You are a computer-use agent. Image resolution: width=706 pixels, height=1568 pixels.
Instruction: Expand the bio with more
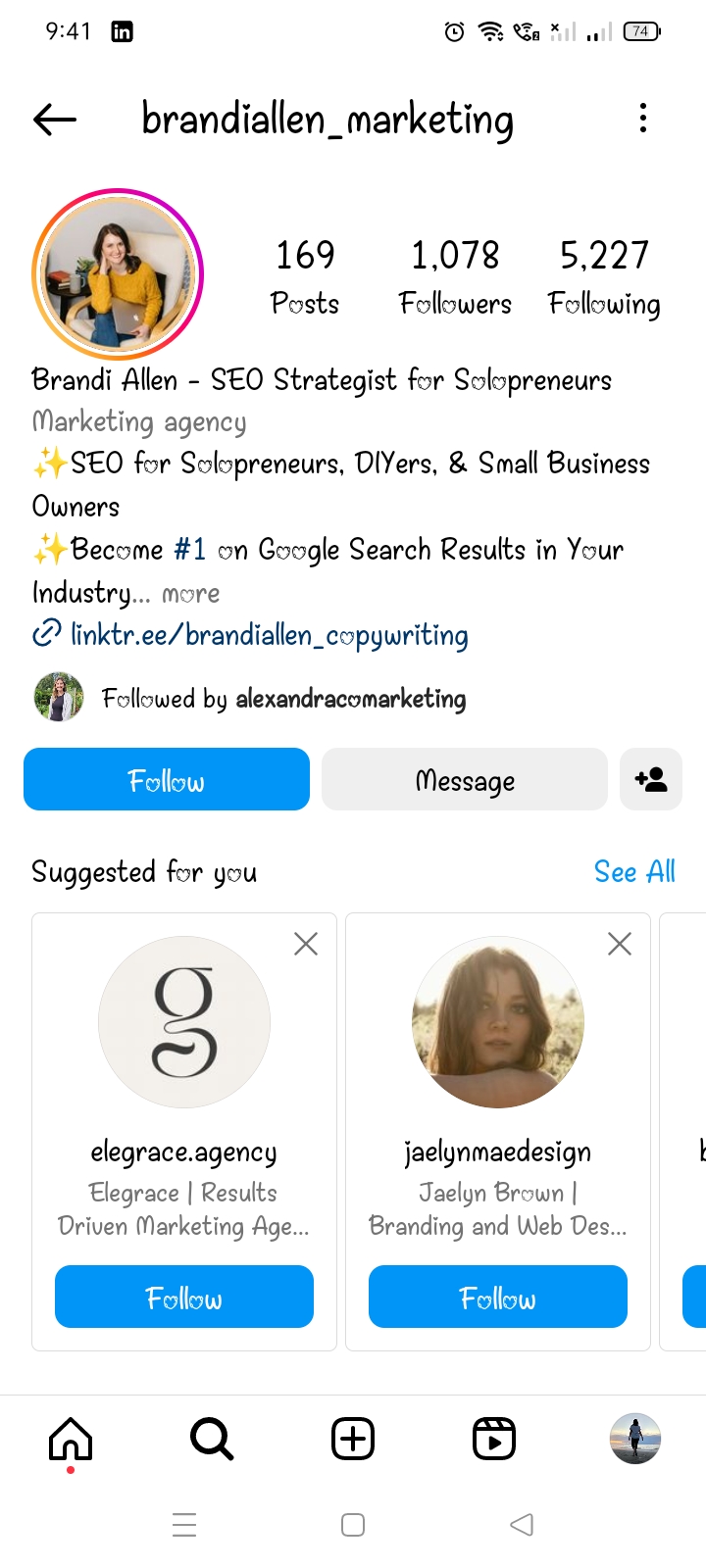pyautogui.click(x=190, y=594)
